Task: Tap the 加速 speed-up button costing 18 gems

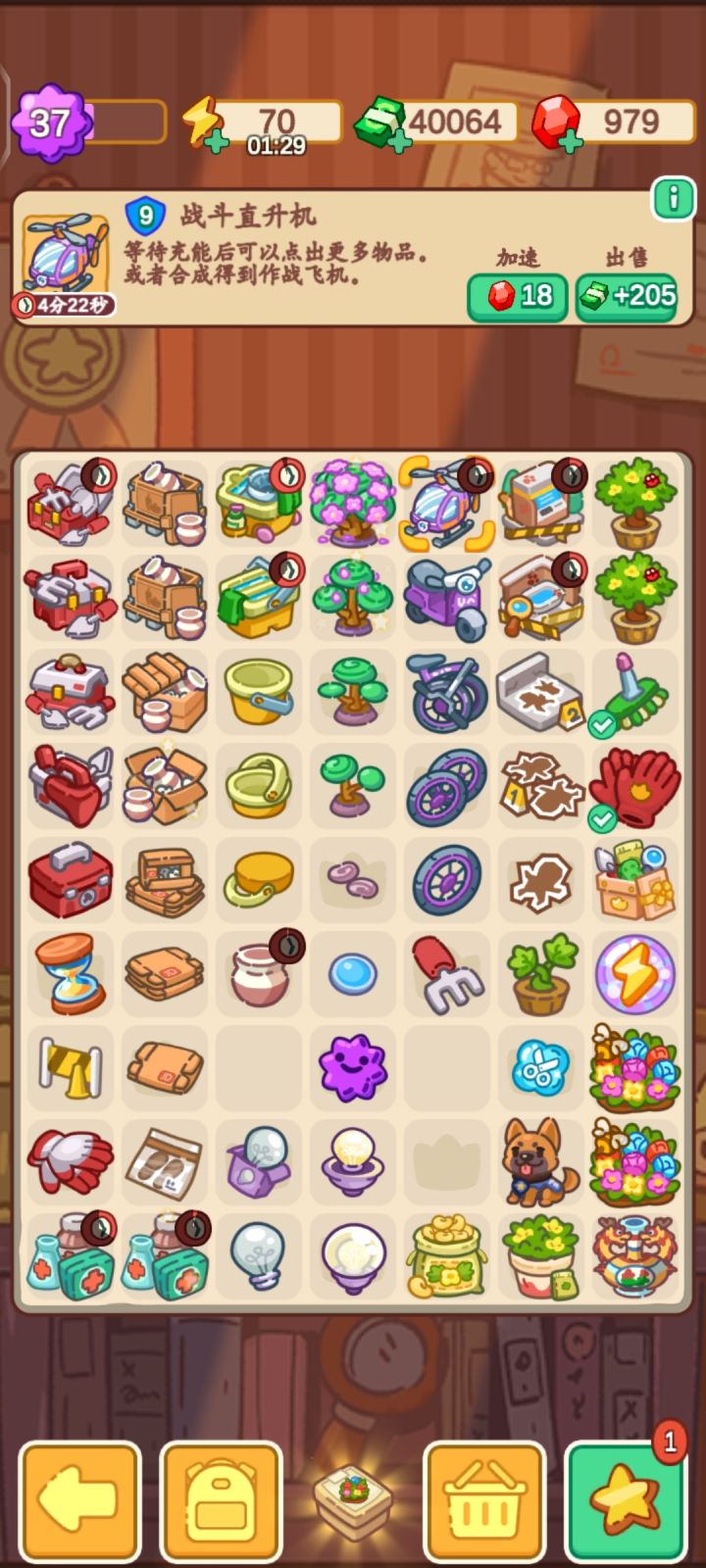Action: pos(517,296)
